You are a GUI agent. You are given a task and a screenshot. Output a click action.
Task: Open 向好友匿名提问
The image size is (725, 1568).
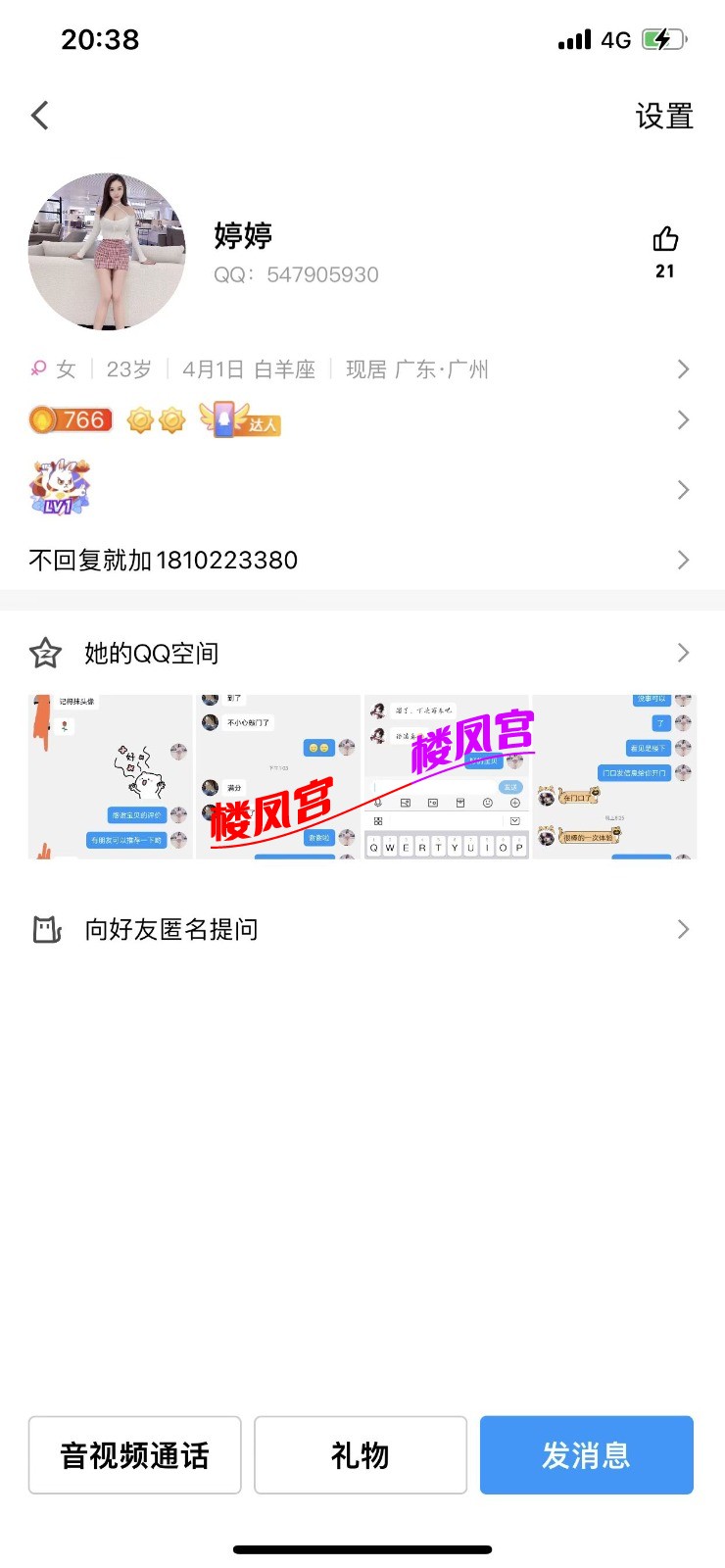tap(361, 929)
